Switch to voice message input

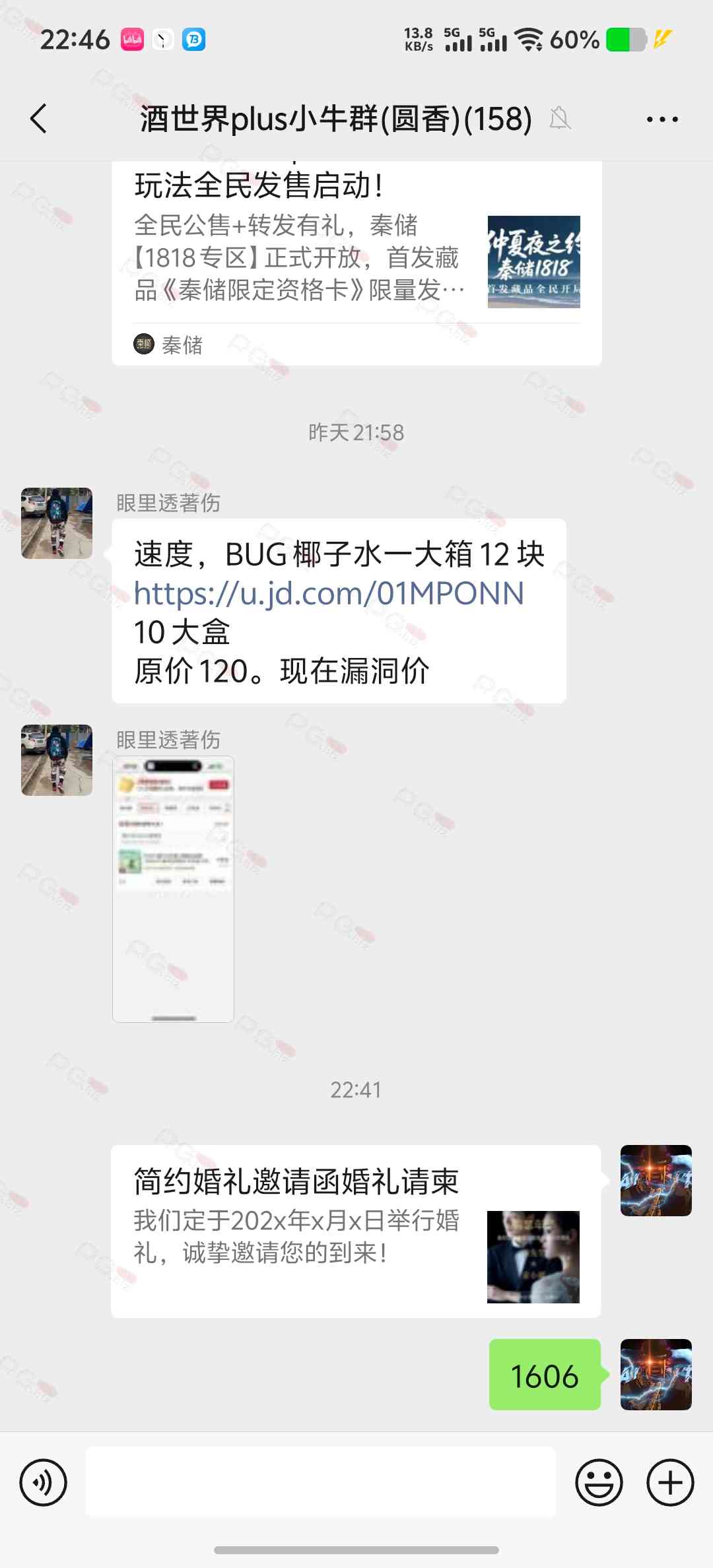pos(44,1482)
